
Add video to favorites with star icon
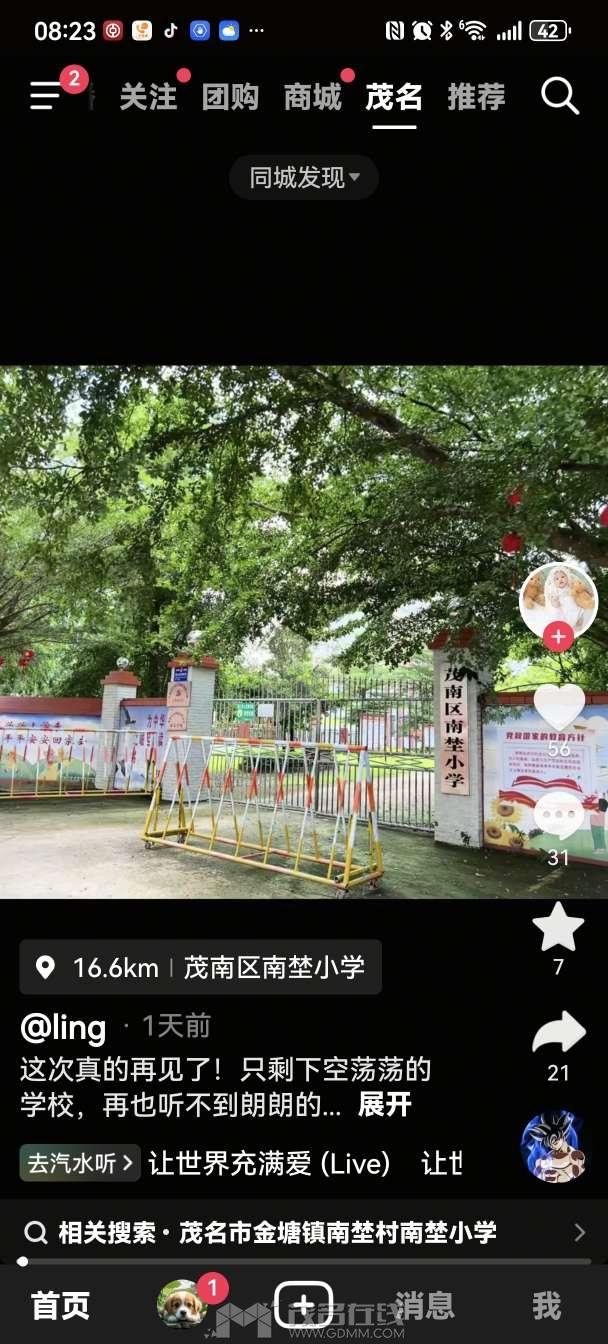(558, 928)
